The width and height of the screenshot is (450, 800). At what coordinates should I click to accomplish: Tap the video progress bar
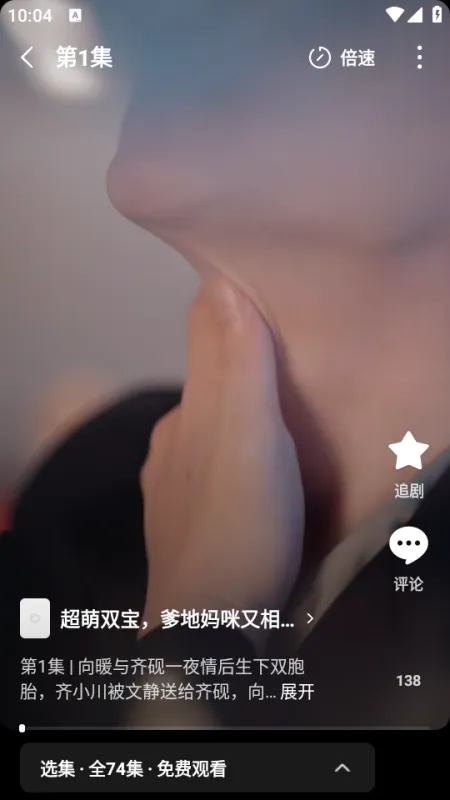click(225, 728)
